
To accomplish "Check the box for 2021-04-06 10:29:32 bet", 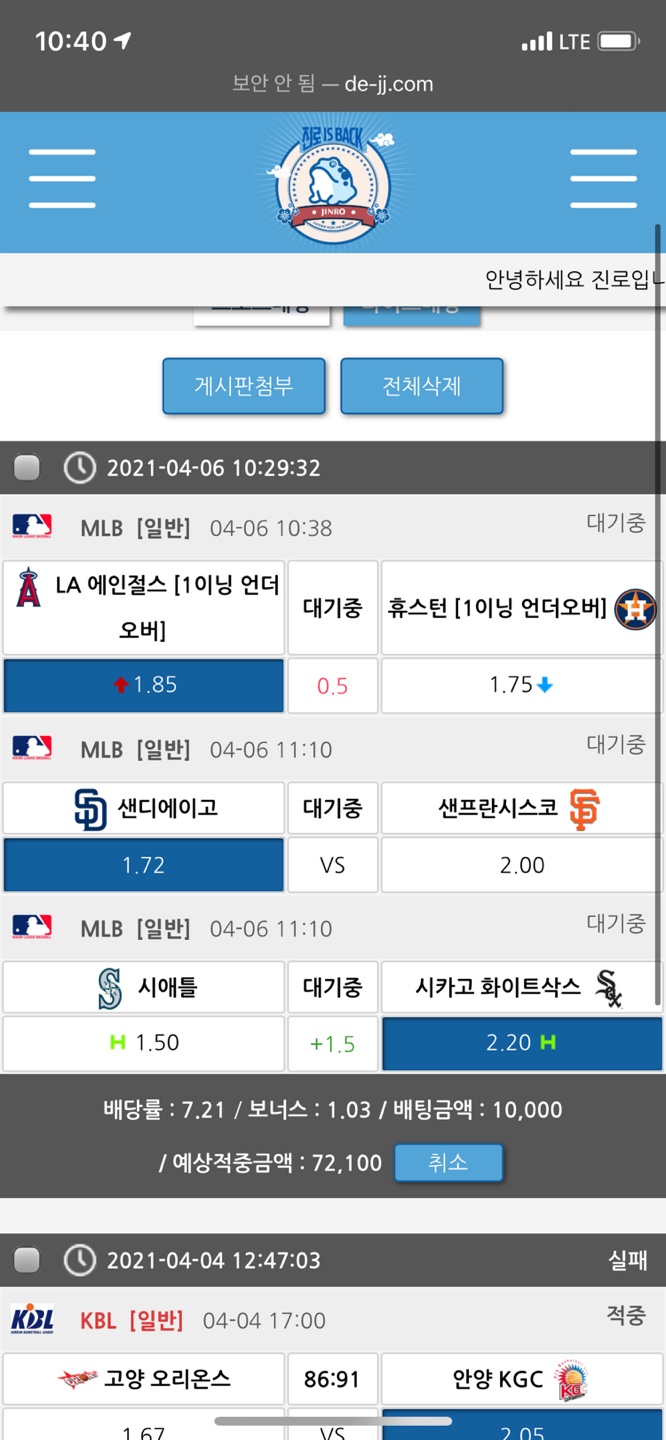I will click(x=27, y=468).
